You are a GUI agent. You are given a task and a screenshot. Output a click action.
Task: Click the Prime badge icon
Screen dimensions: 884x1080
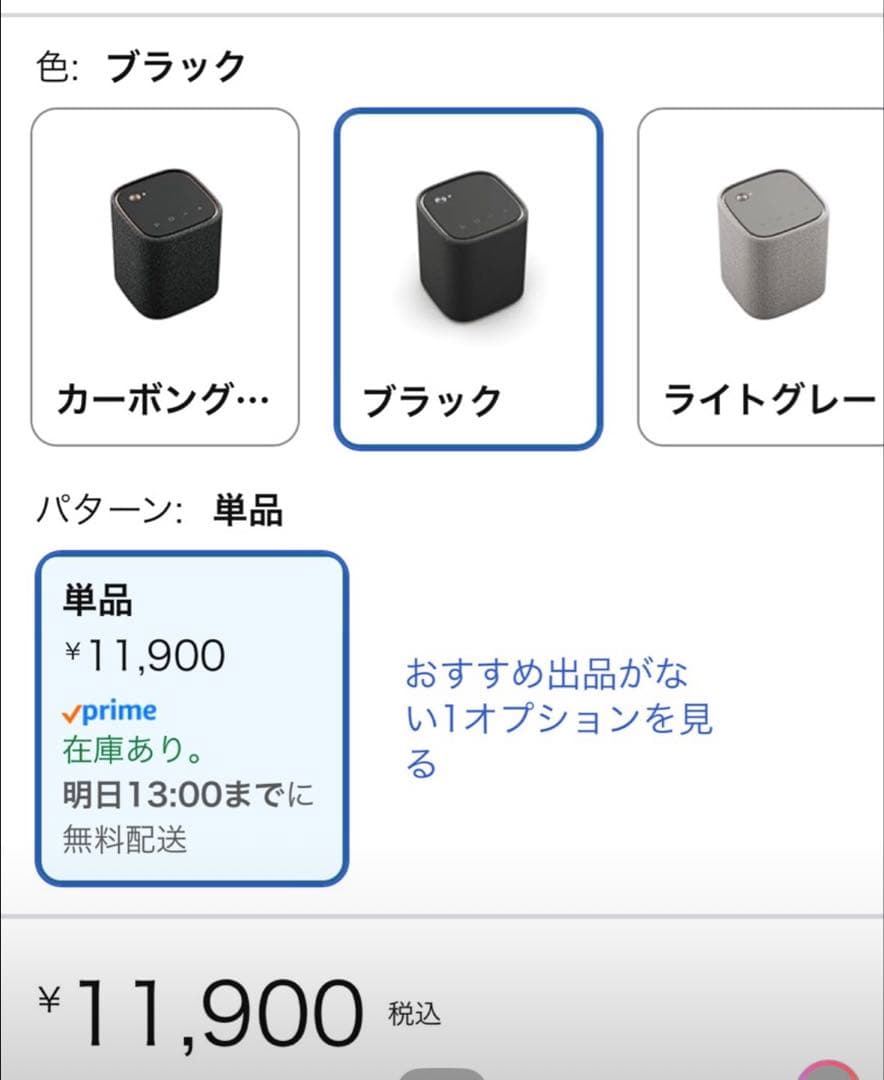(x=110, y=711)
